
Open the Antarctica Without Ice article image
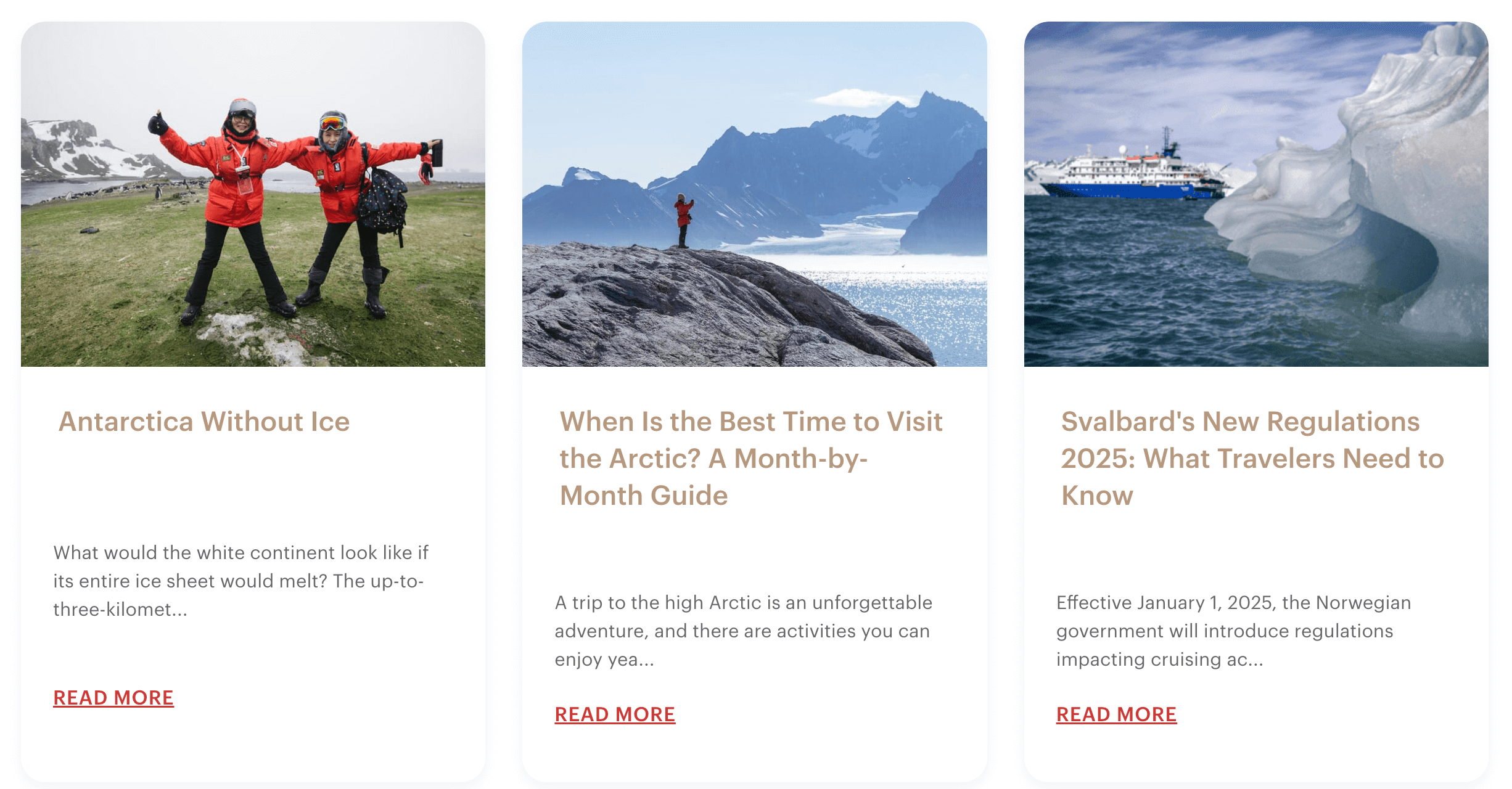pos(253,194)
